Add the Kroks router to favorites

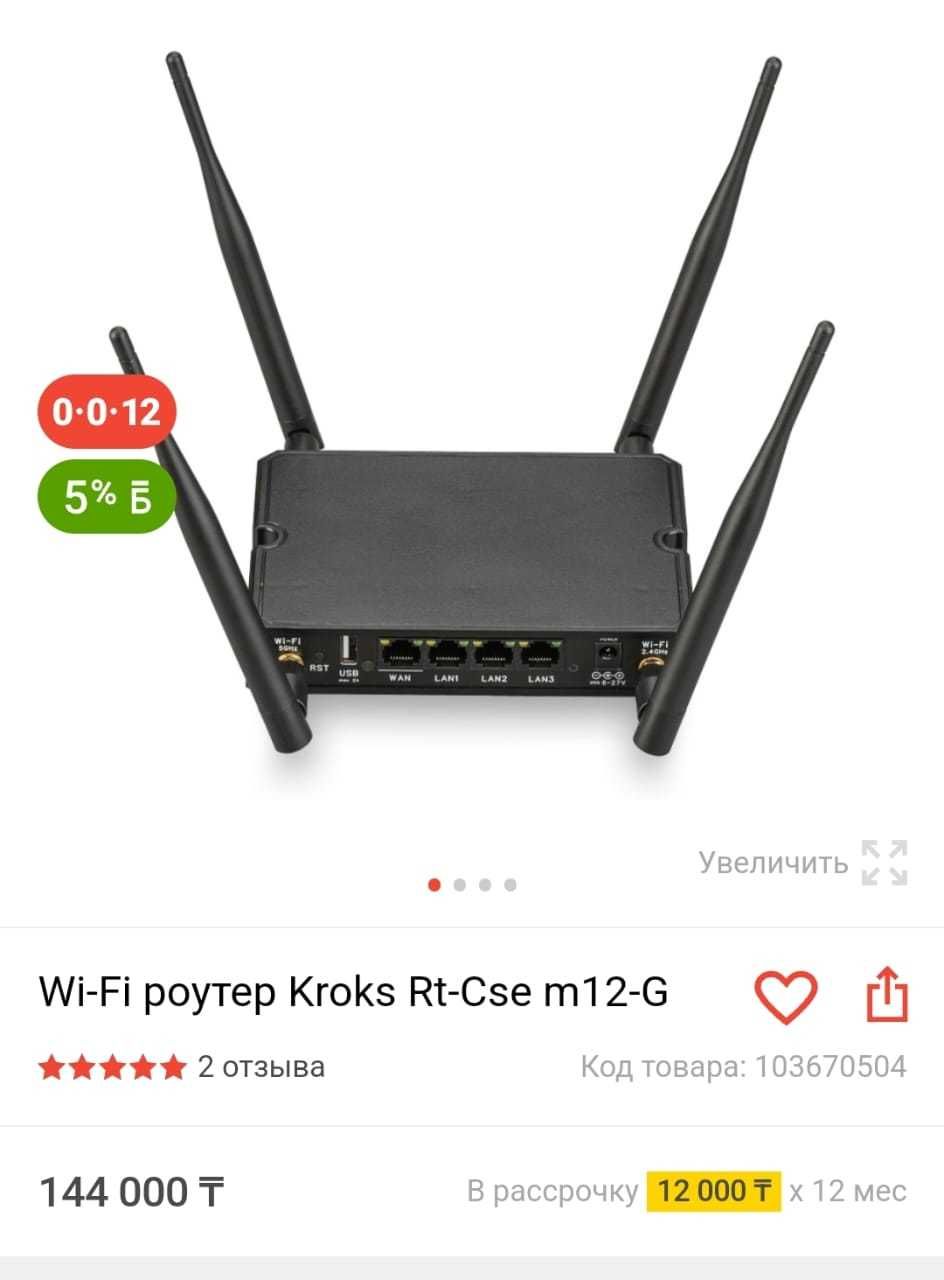click(785, 995)
